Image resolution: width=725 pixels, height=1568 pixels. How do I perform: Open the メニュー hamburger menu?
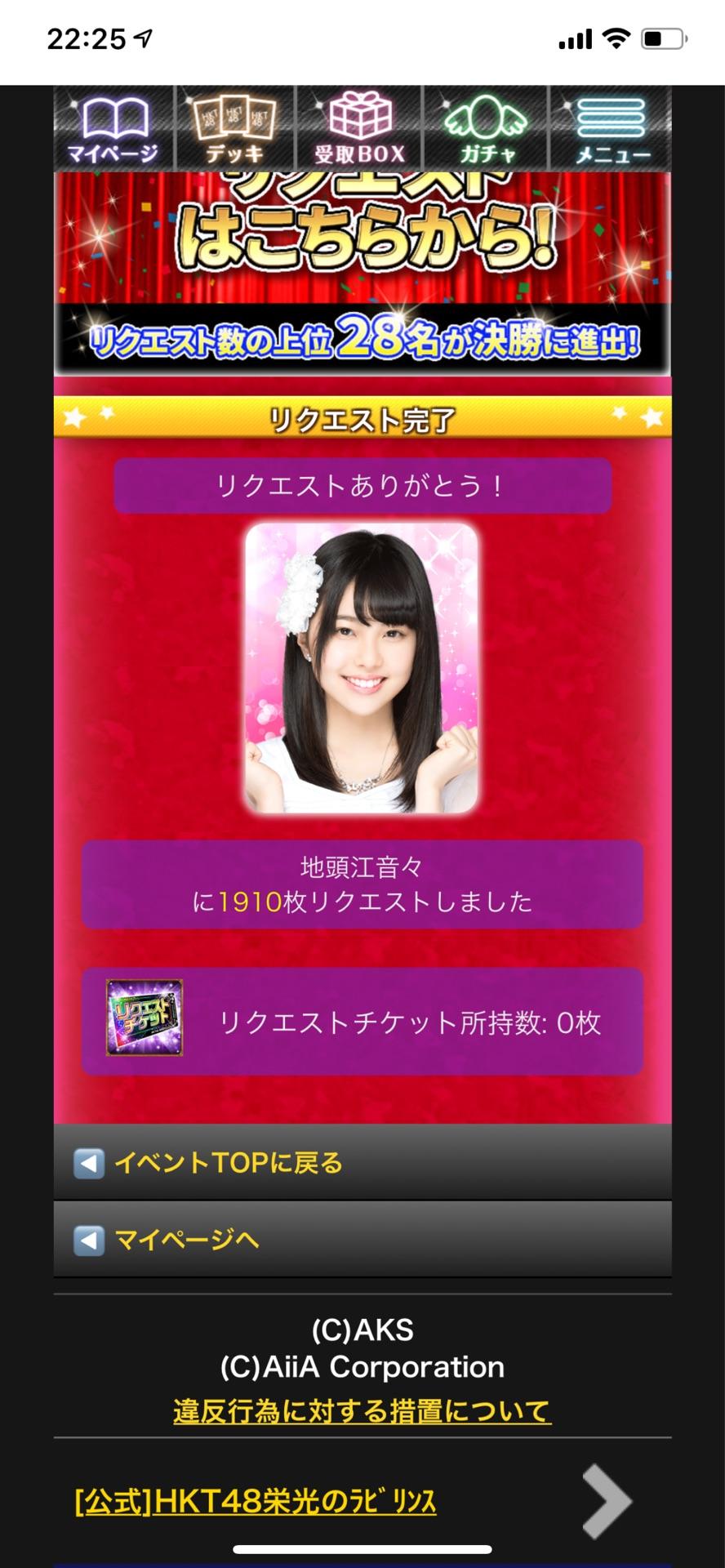coord(612,129)
